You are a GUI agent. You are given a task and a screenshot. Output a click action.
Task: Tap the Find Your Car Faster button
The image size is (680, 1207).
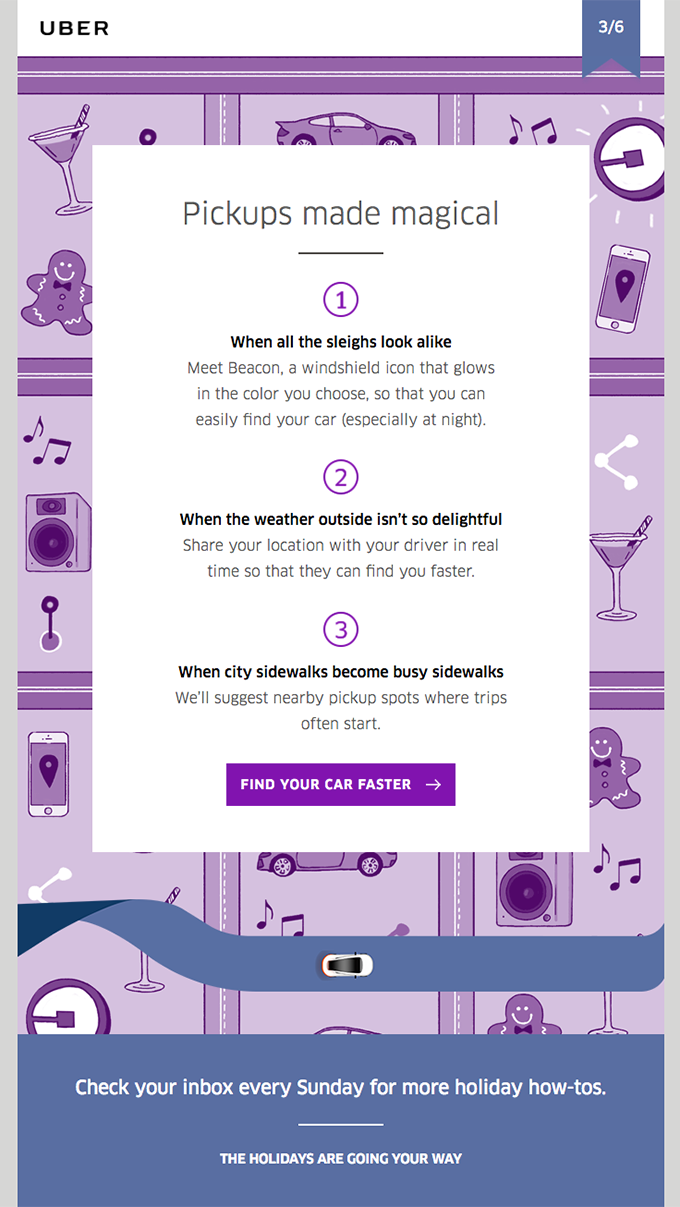pos(340,785)
